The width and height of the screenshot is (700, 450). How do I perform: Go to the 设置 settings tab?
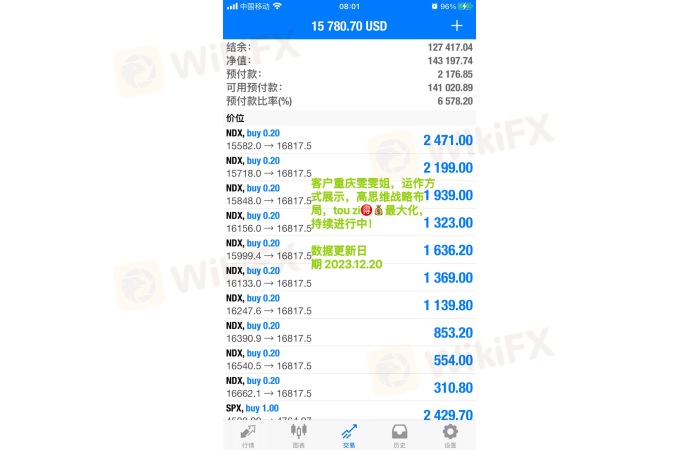click(x=450, y=434)
